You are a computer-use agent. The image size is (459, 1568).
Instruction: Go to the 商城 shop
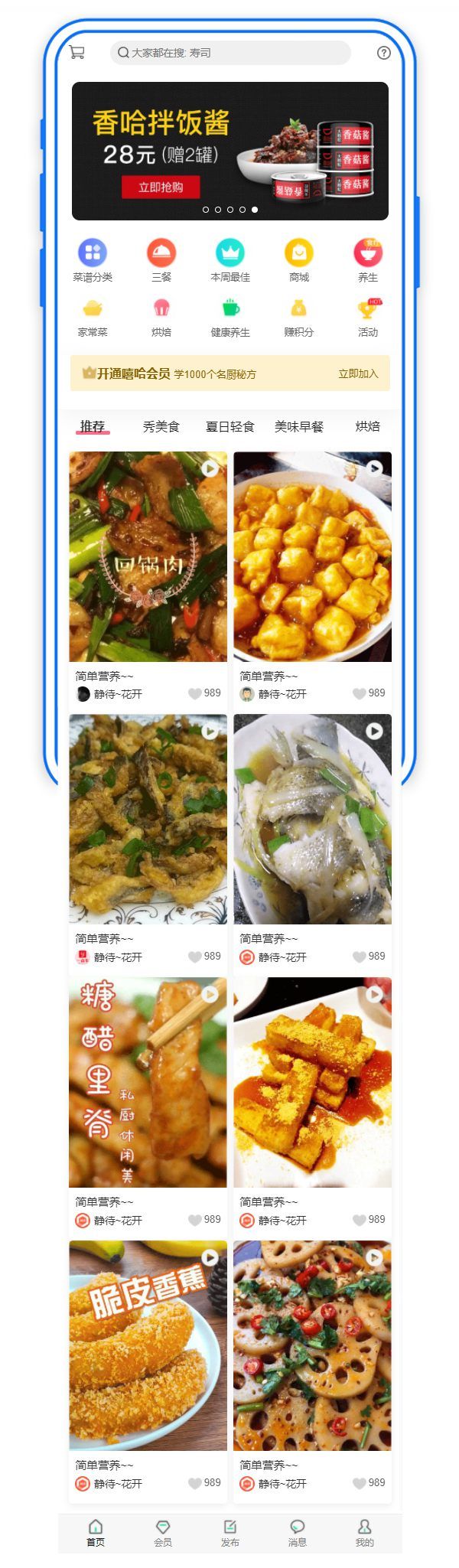[299, 260]
